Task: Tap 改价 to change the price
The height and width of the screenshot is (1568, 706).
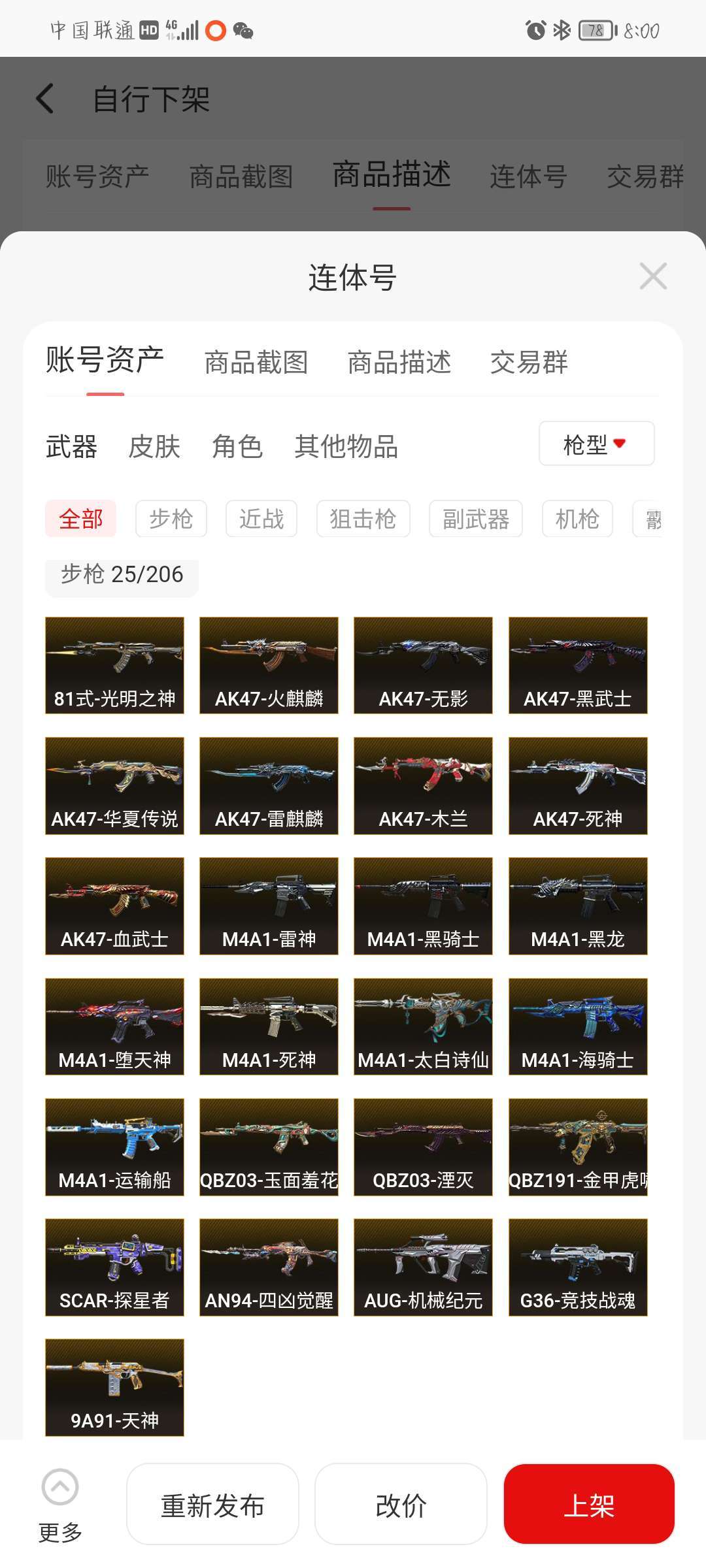Action: coord(401,1505)
